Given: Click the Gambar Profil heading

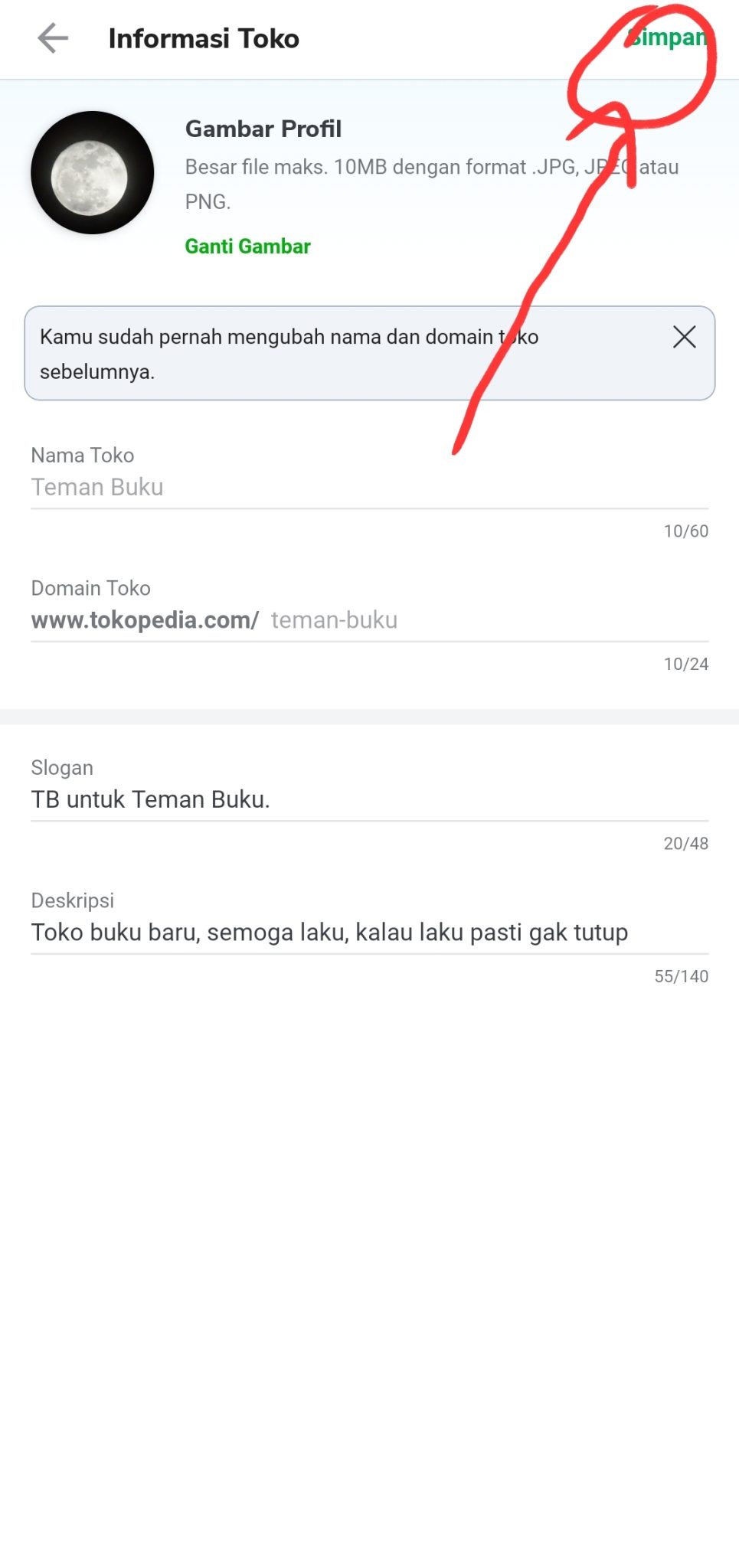Looking at the screenshot, I should [x=263, y=128].
